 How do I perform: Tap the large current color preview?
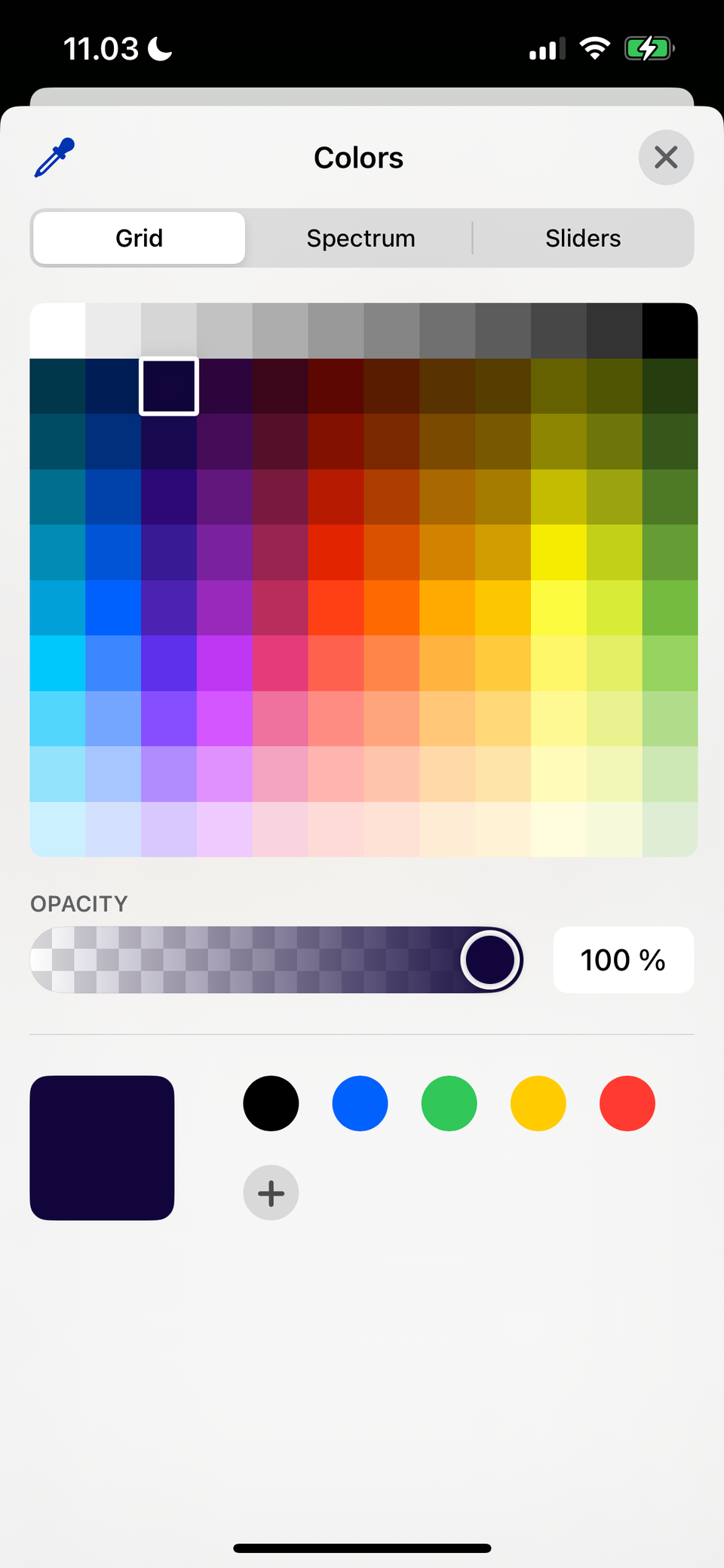[x=102, y=1147]
